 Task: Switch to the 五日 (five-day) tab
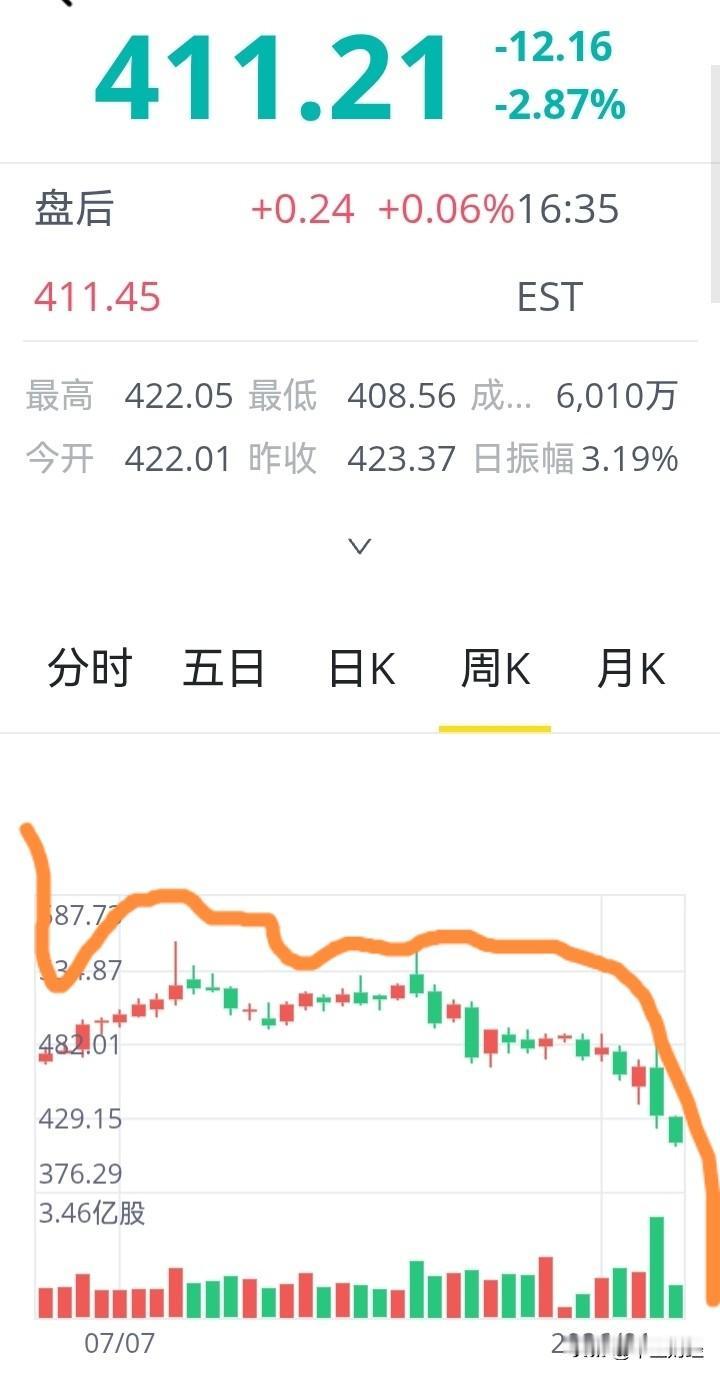(224, 668)
